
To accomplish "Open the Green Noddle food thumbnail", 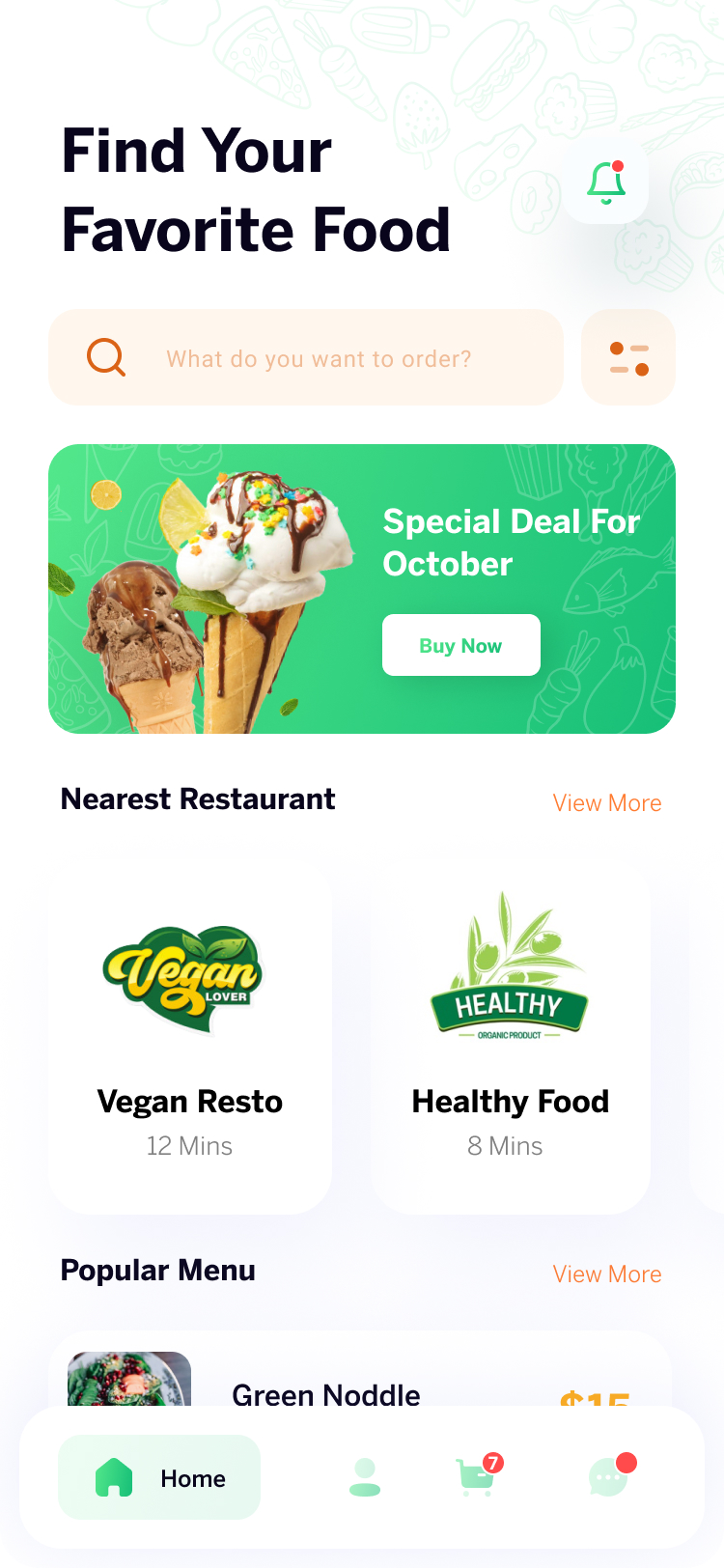I will tap(128, 1390).
